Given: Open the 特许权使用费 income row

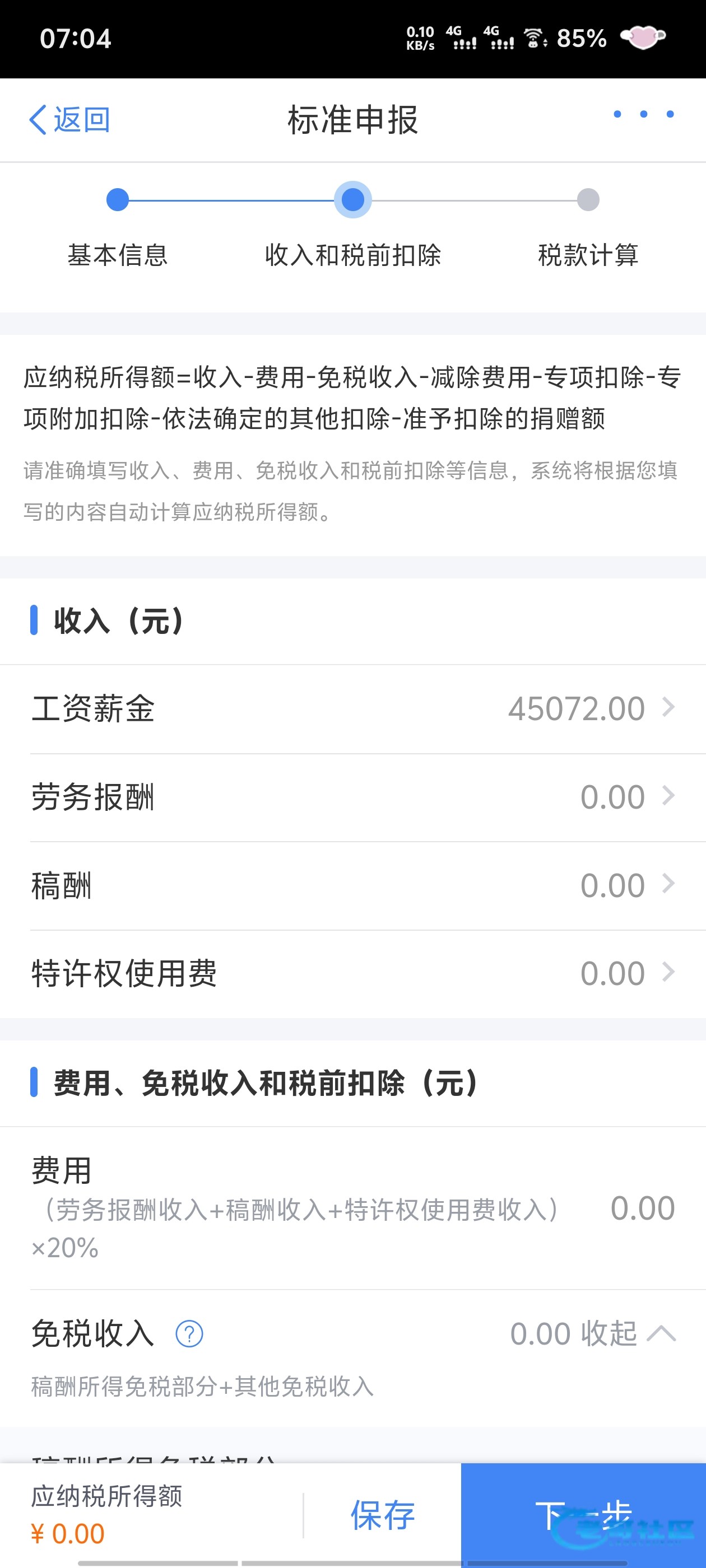Looking at the screenshot, I should tap(352, 973).
